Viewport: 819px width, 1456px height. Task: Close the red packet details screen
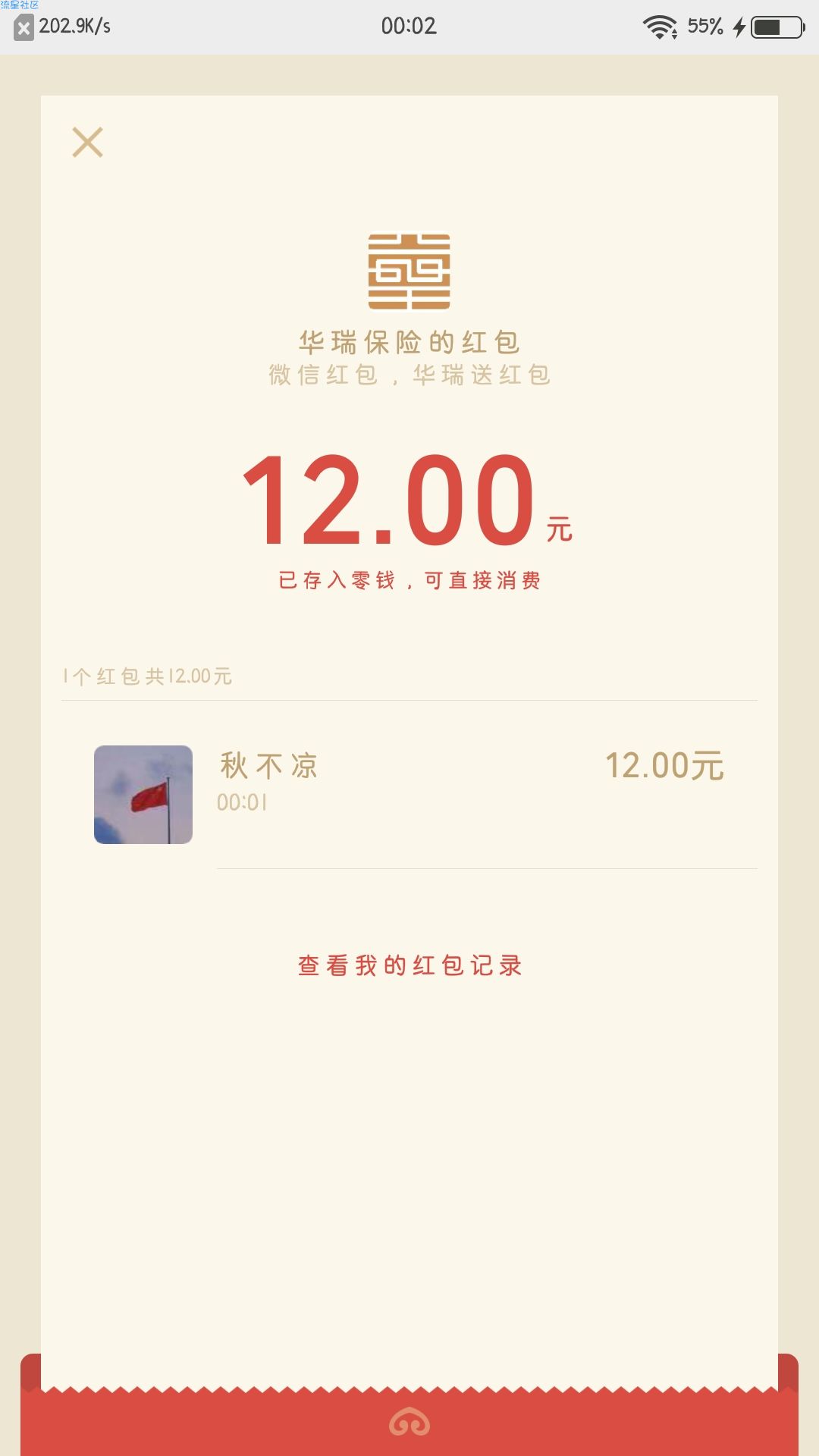[x=87, y=143]
